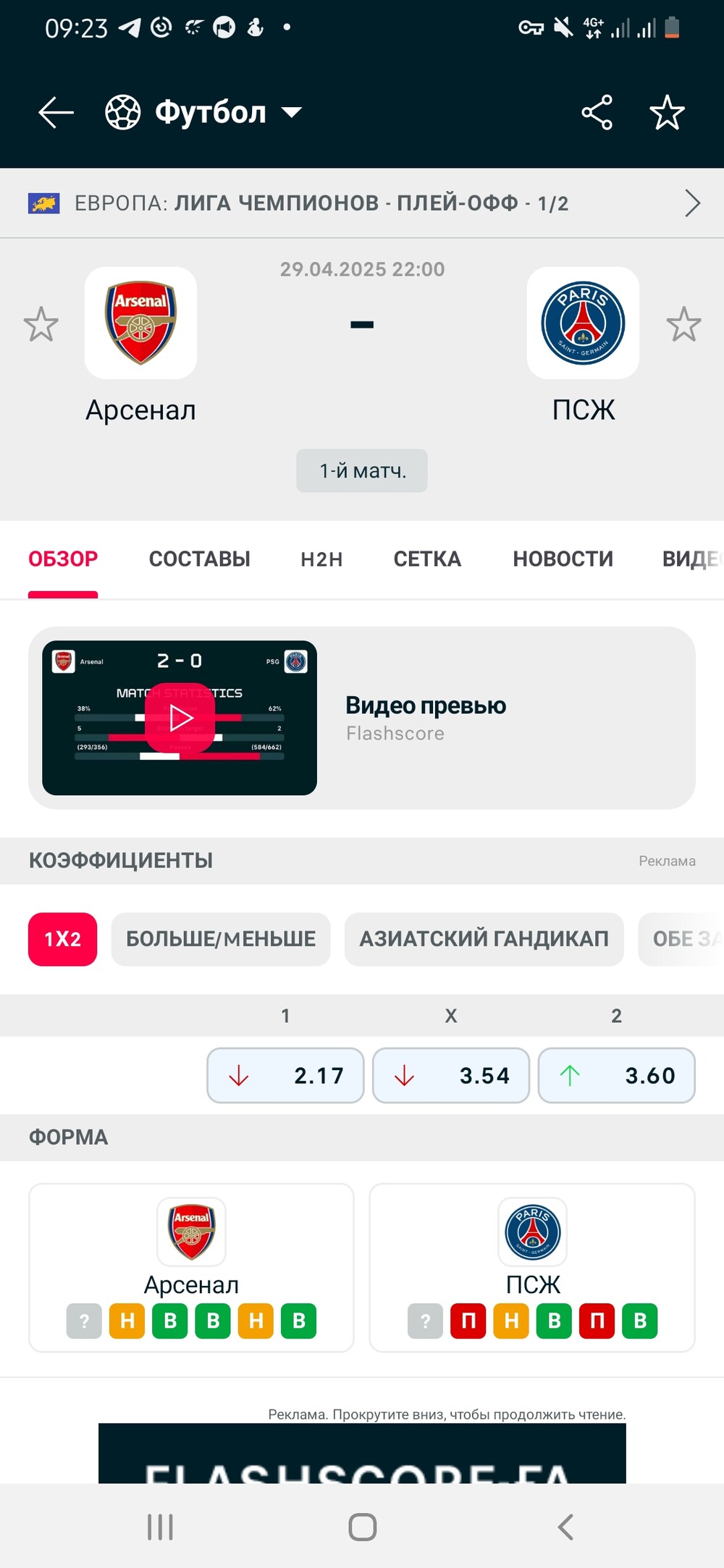Open the 1-й матч. first leg button

[x=362, y=471]
